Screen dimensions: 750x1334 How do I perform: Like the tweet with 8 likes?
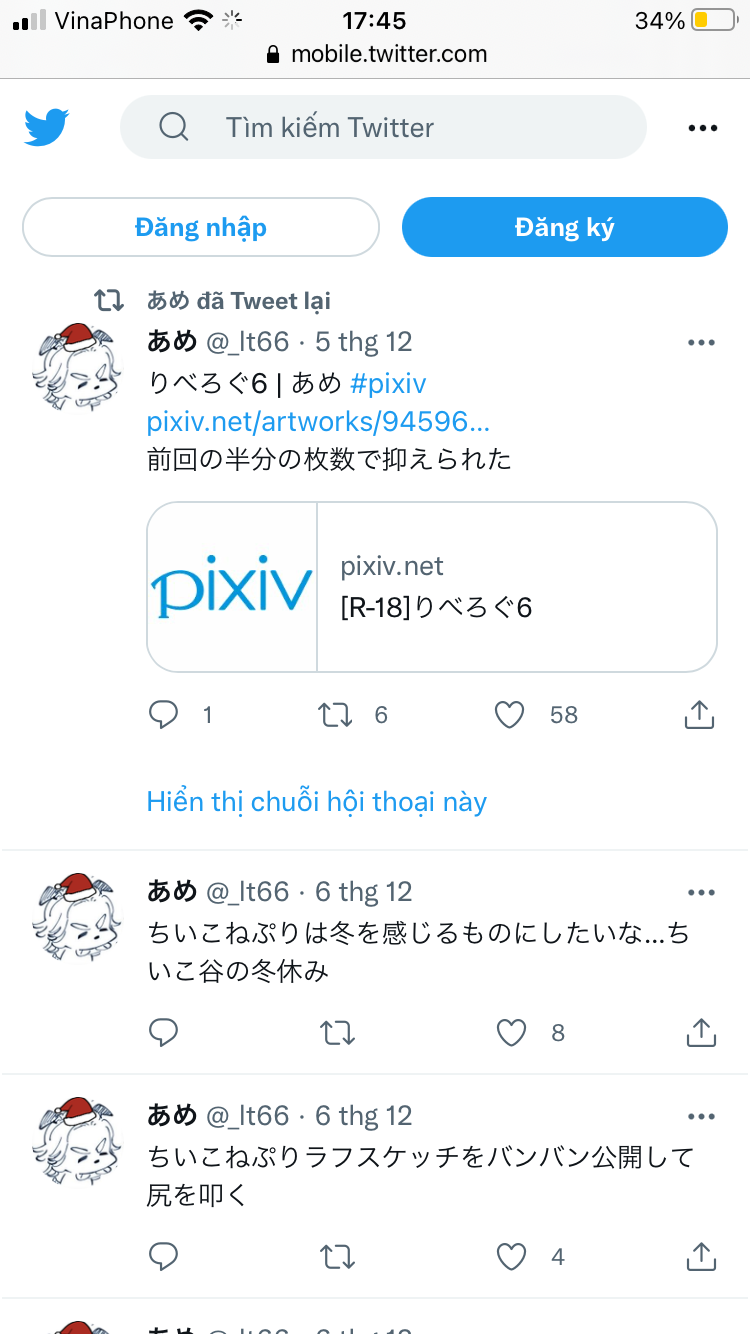coord(511,1032)
